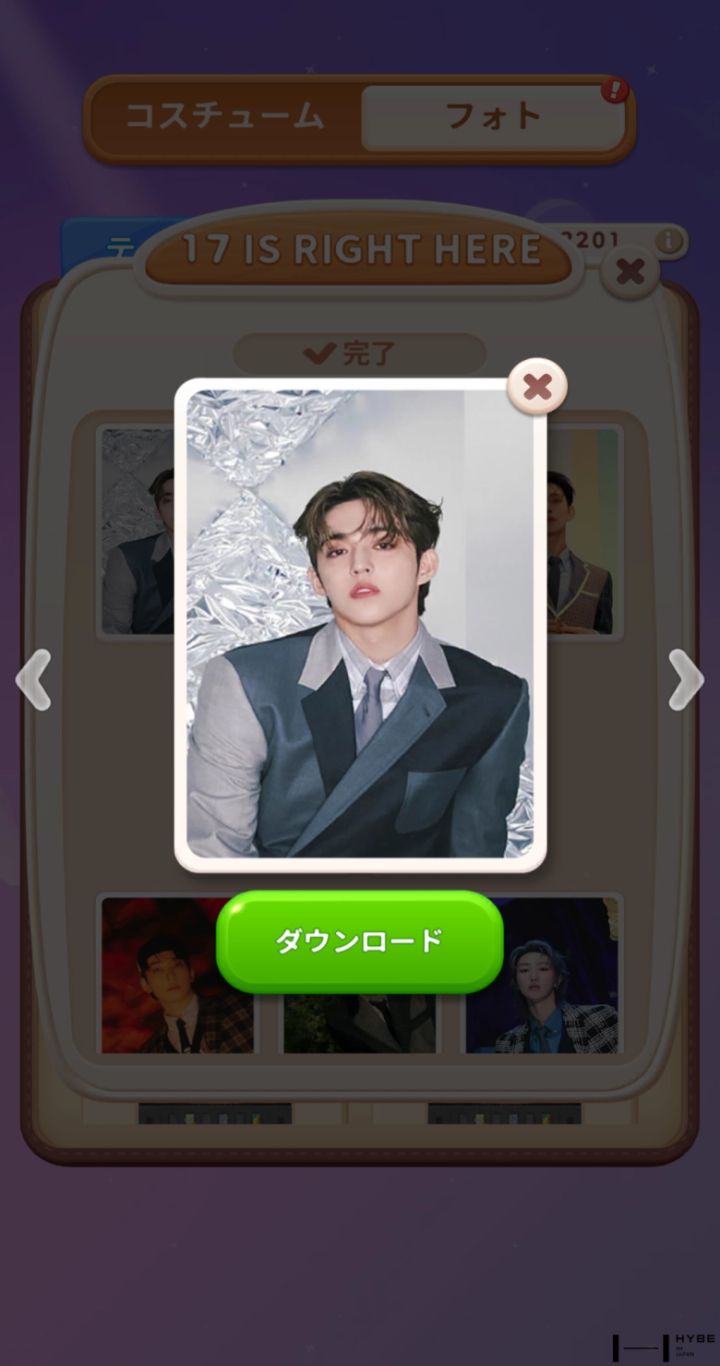Image resolution: width=720 pixels, height=1366 pixels.
Task: Switch to the コスチューム tab
Action: coord(224,117)
